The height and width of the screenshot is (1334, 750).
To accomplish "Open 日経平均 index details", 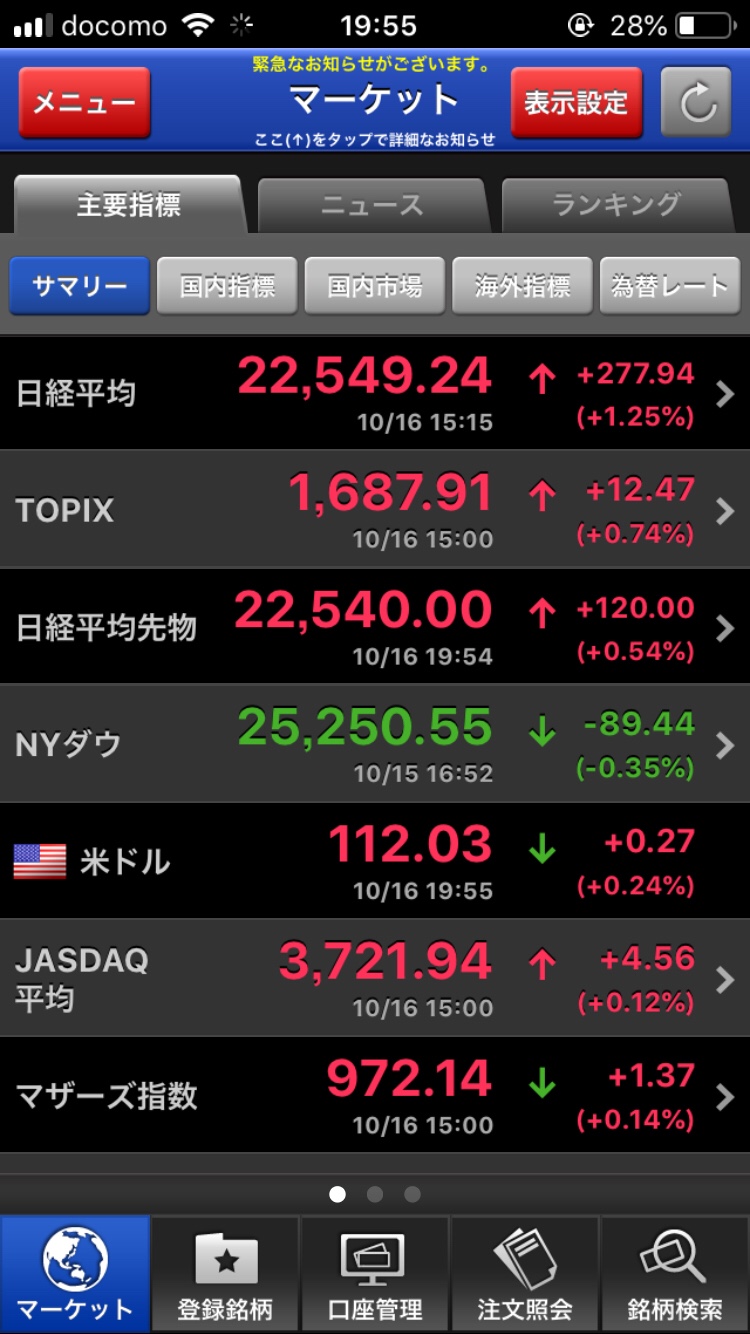I will 375,394.
